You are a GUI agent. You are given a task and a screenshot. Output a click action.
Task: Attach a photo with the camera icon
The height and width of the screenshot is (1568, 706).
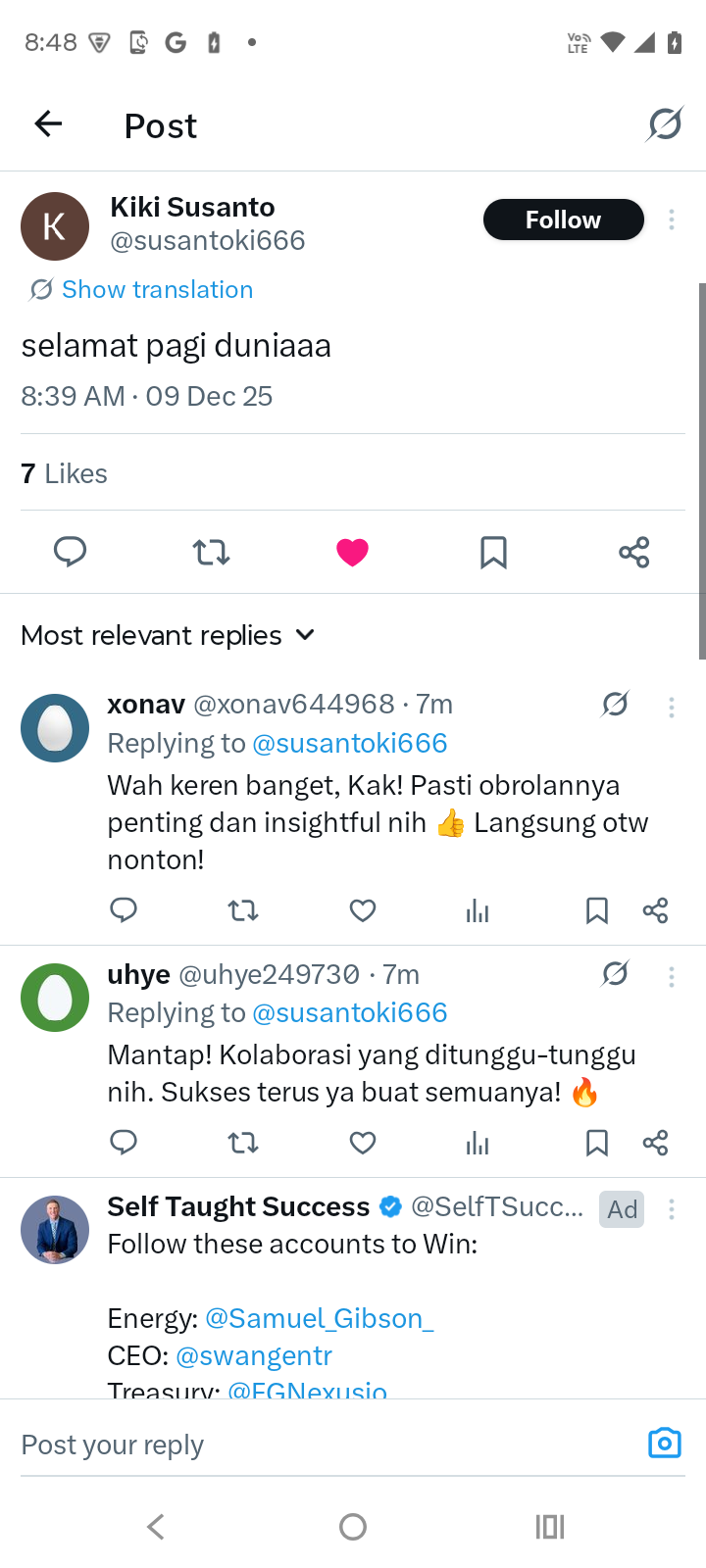(x=664, y=1444)
